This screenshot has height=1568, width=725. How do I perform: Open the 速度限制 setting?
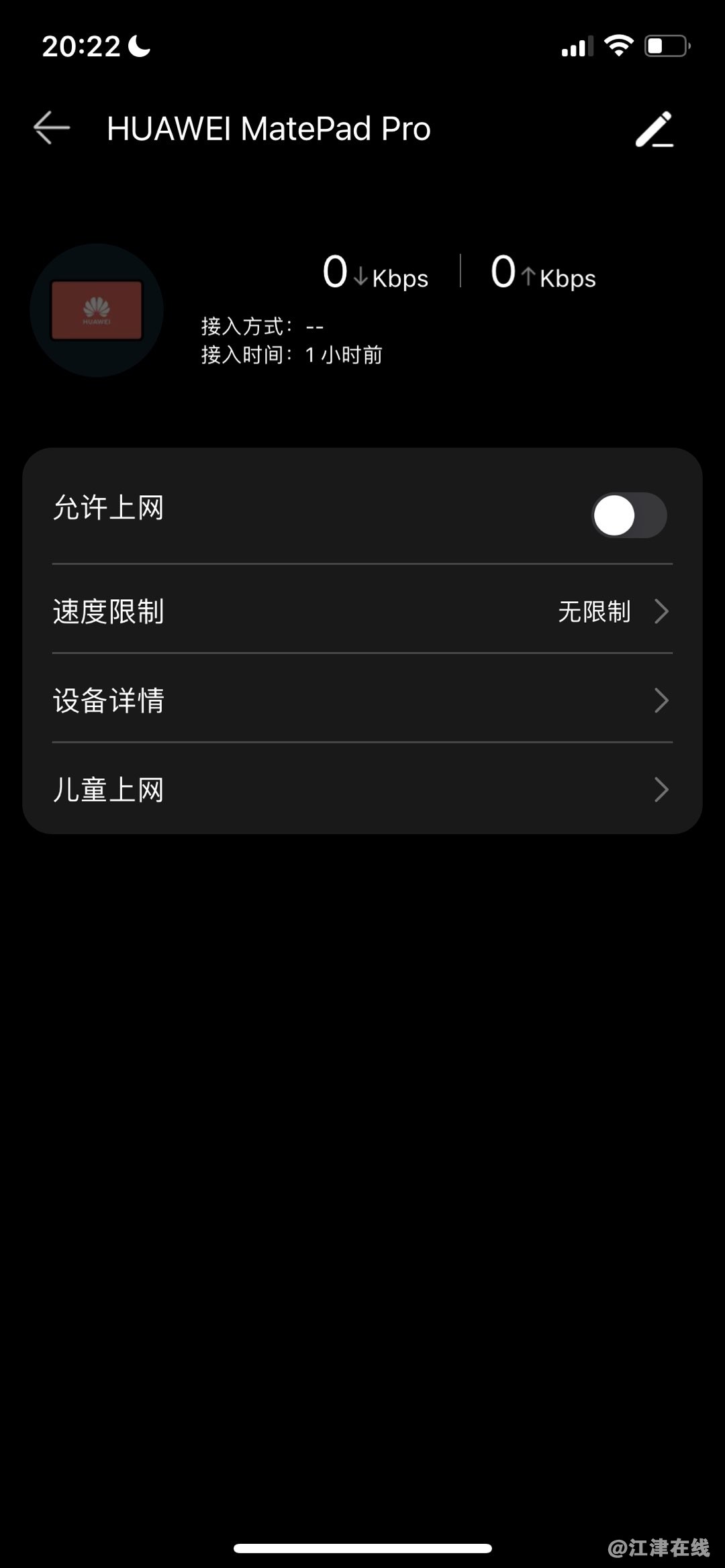pos(362,611)
